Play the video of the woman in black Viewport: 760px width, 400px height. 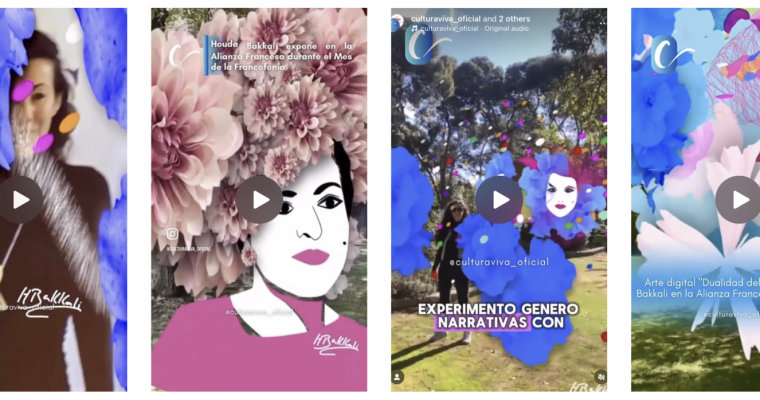point(20,199)
